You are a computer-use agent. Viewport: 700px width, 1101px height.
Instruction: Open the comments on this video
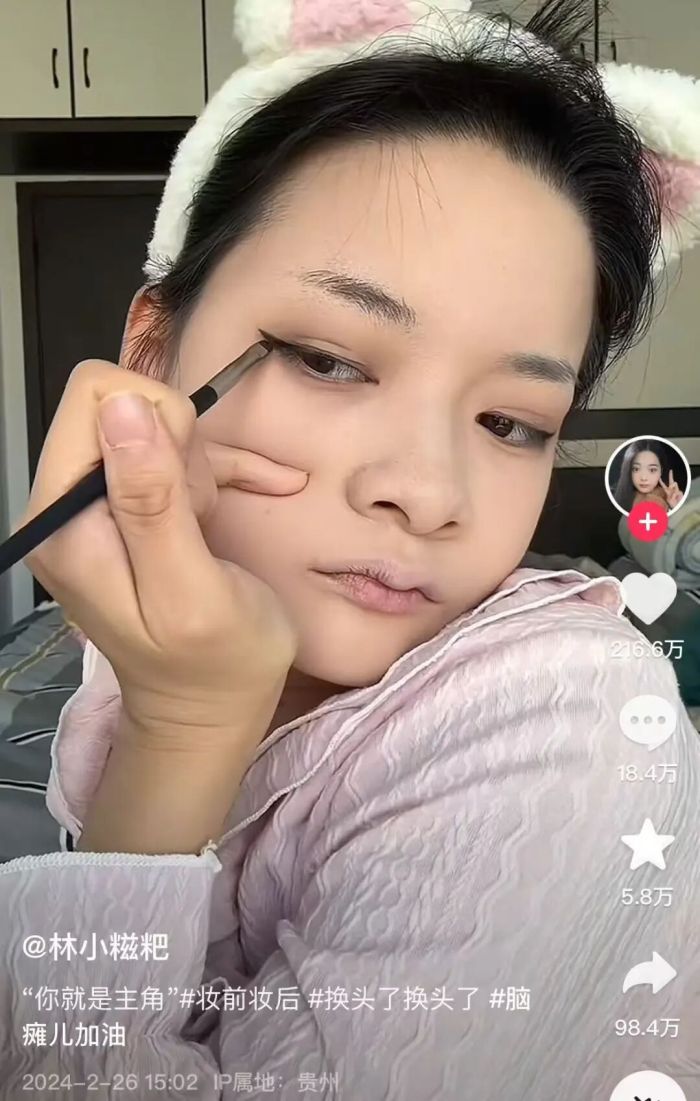(x=648, y=721)
